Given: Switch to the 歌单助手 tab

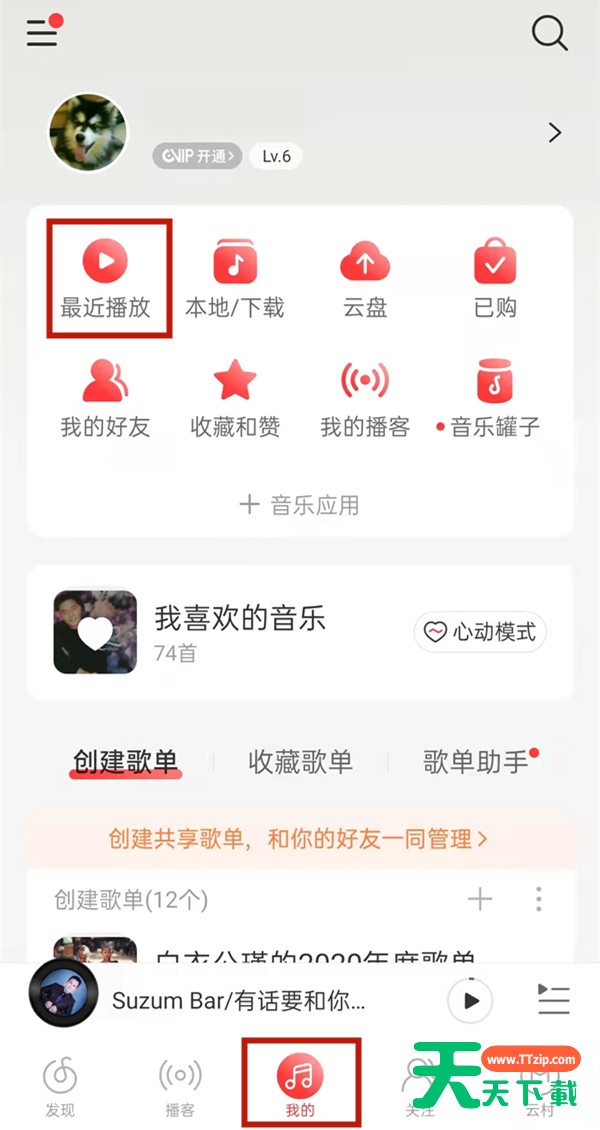Looking at the screenshot, I should pyautogui.click(x=476, y=762).
